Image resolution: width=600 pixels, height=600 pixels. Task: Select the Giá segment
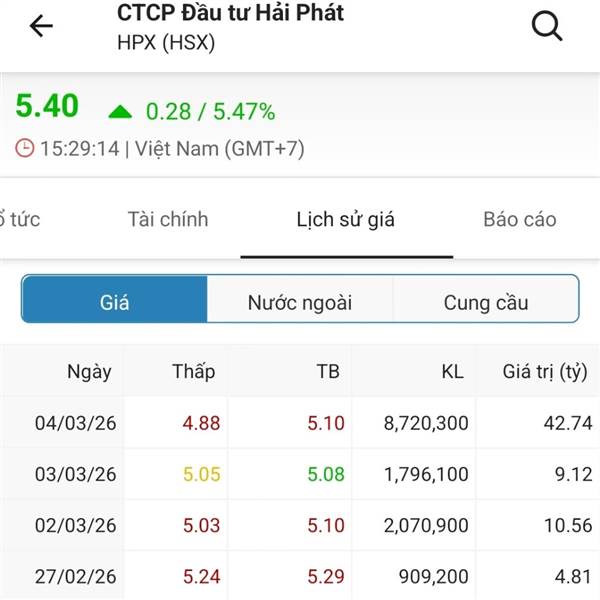[x=115, y=301]
